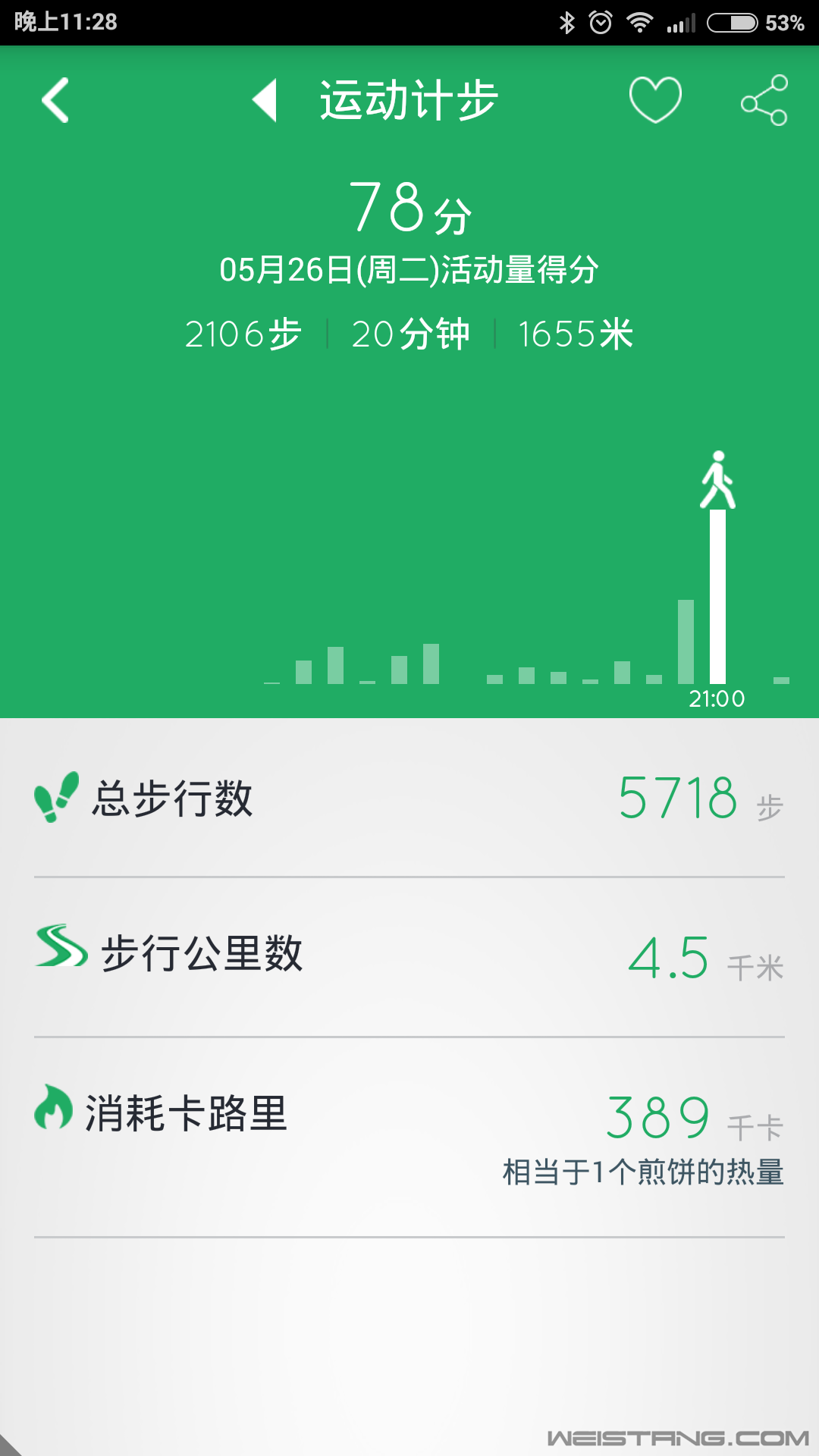This screenshot has width=819, height=1456.
Task: Select the 运动计步 title
Action: (x=407, y=99)
